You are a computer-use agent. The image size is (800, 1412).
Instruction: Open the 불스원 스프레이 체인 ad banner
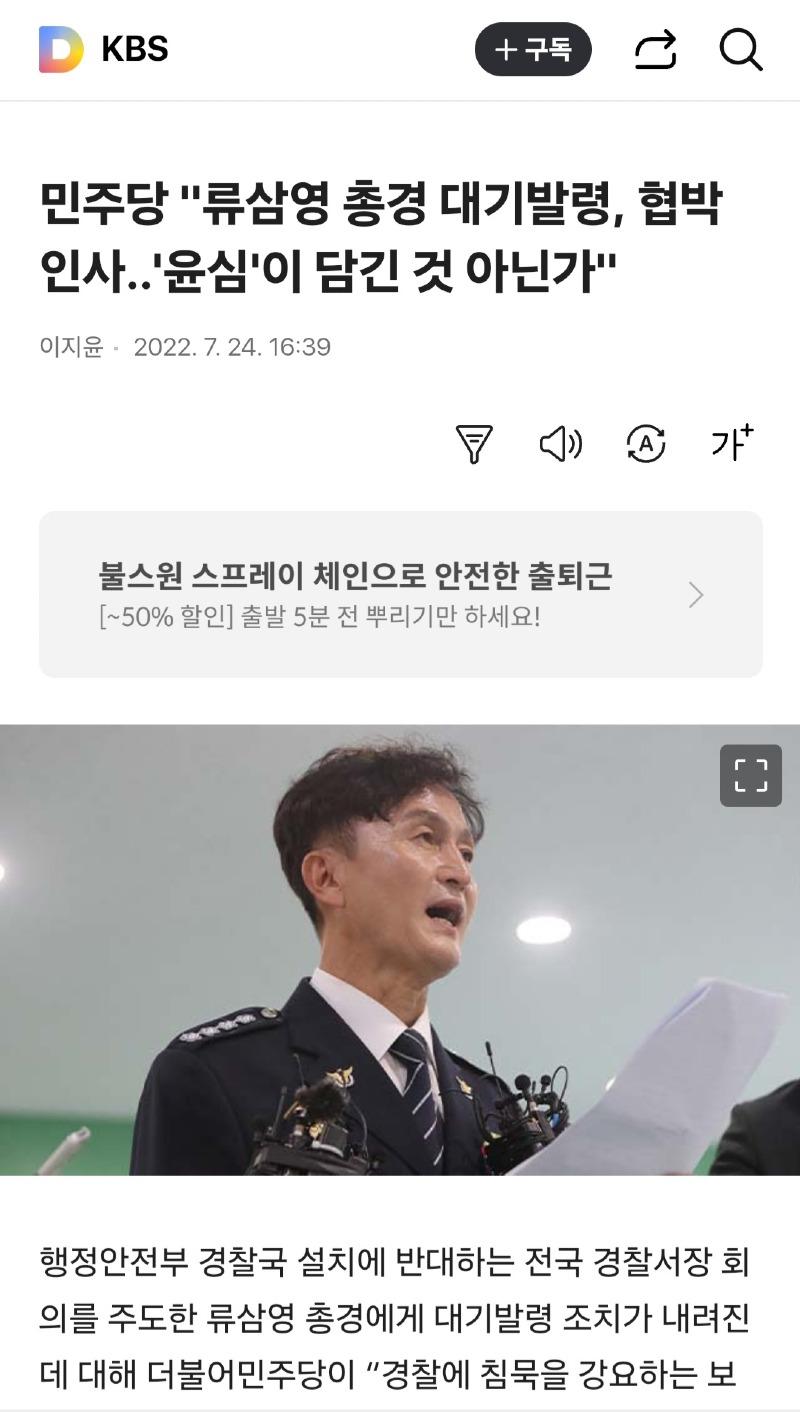coord(400,594)
